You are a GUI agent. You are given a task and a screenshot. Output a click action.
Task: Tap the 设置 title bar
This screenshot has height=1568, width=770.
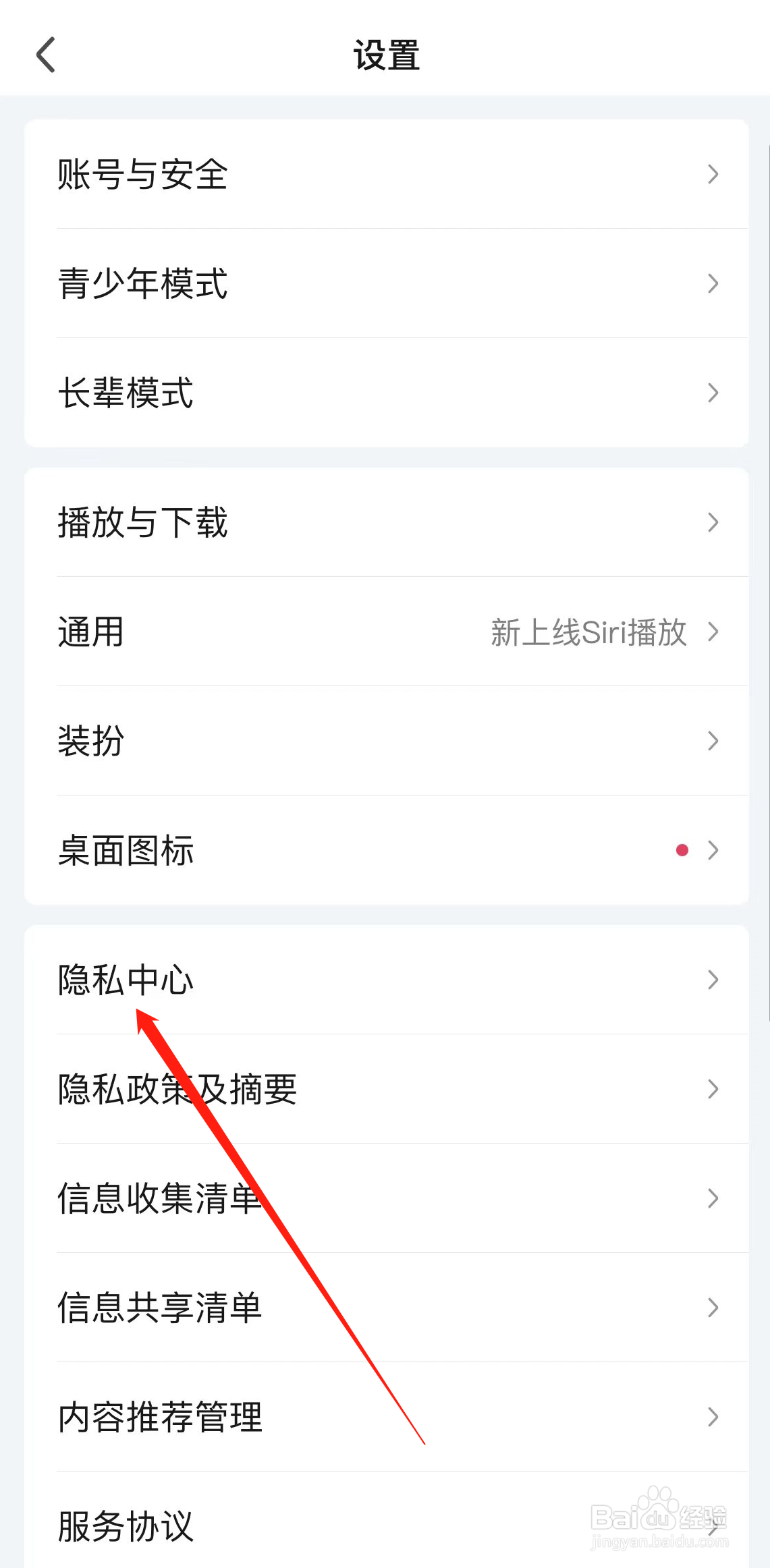point(385,56)
